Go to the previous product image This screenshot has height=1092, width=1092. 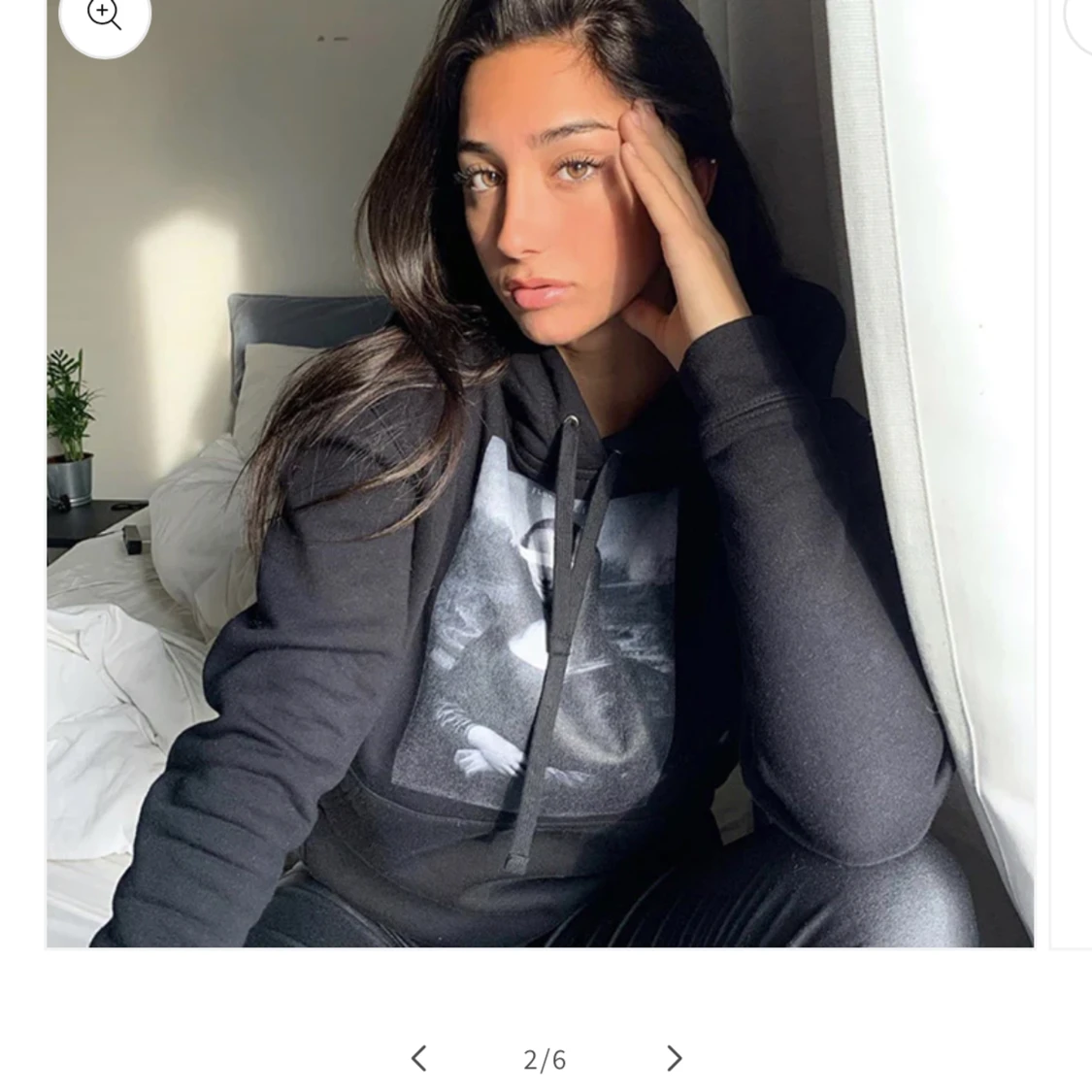pos(418,1058)
